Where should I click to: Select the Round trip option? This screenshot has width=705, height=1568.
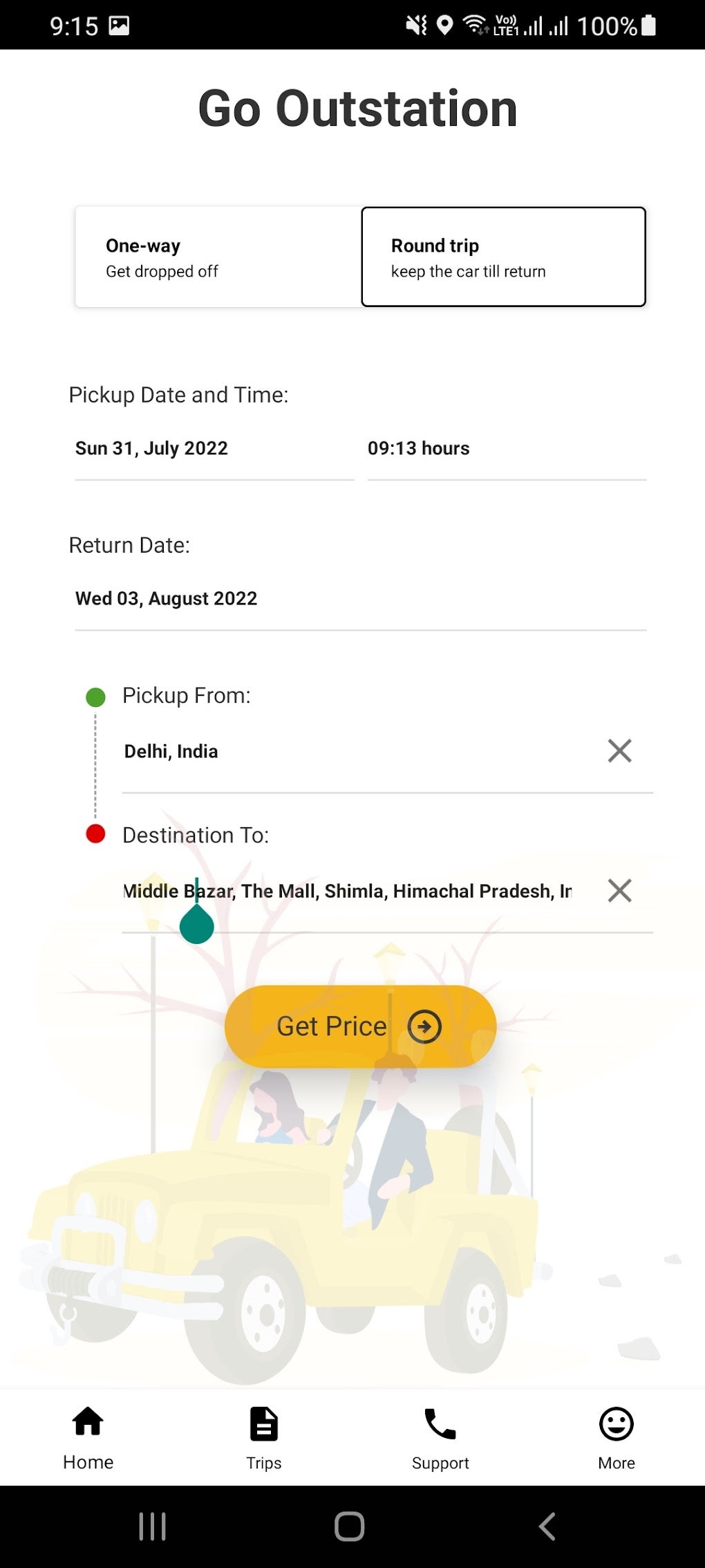coord(502,255)
